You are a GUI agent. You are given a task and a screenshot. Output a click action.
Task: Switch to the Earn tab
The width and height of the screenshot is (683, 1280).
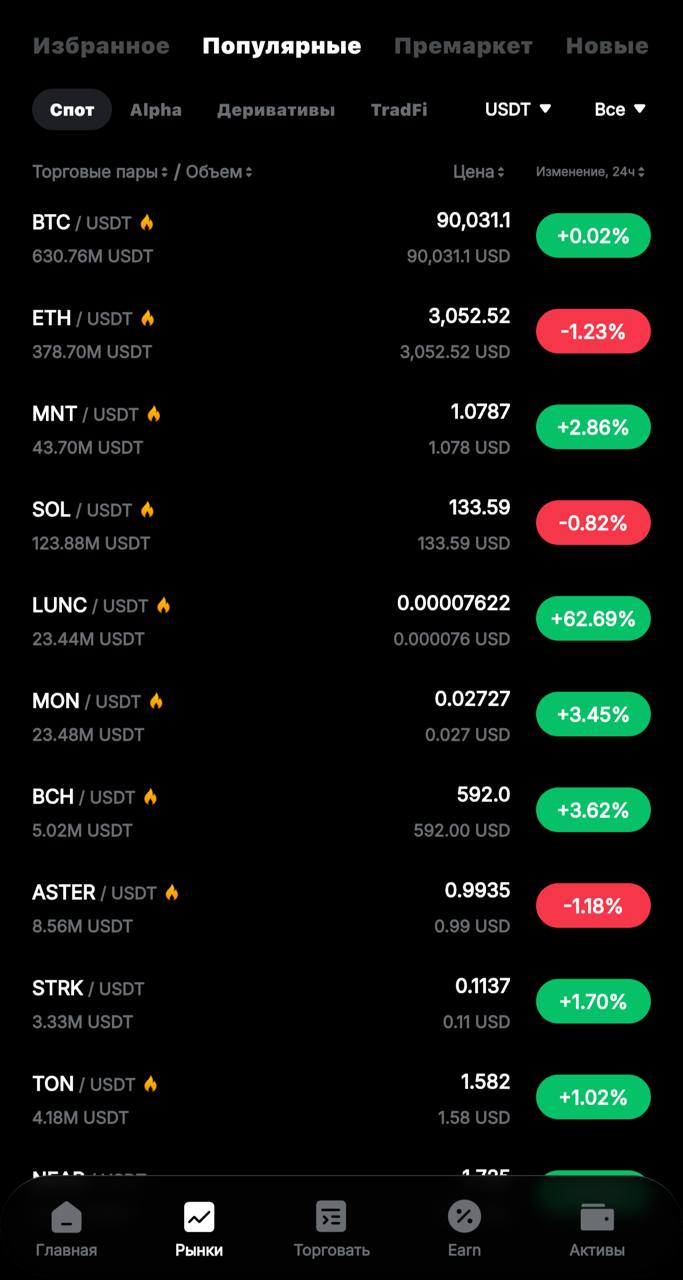pyautogui.click(x=464, y=1229)
